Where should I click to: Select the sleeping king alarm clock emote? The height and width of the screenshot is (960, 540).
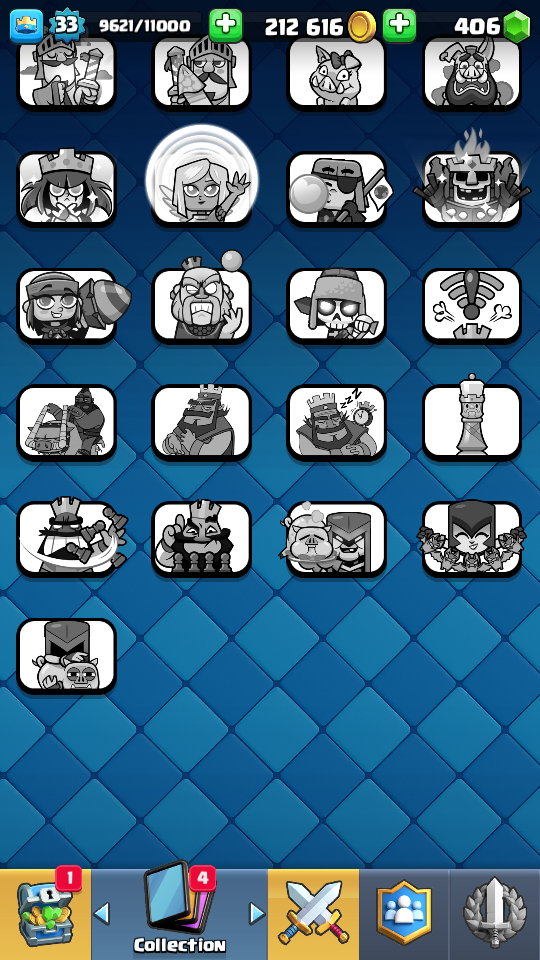tap(337, 422)
